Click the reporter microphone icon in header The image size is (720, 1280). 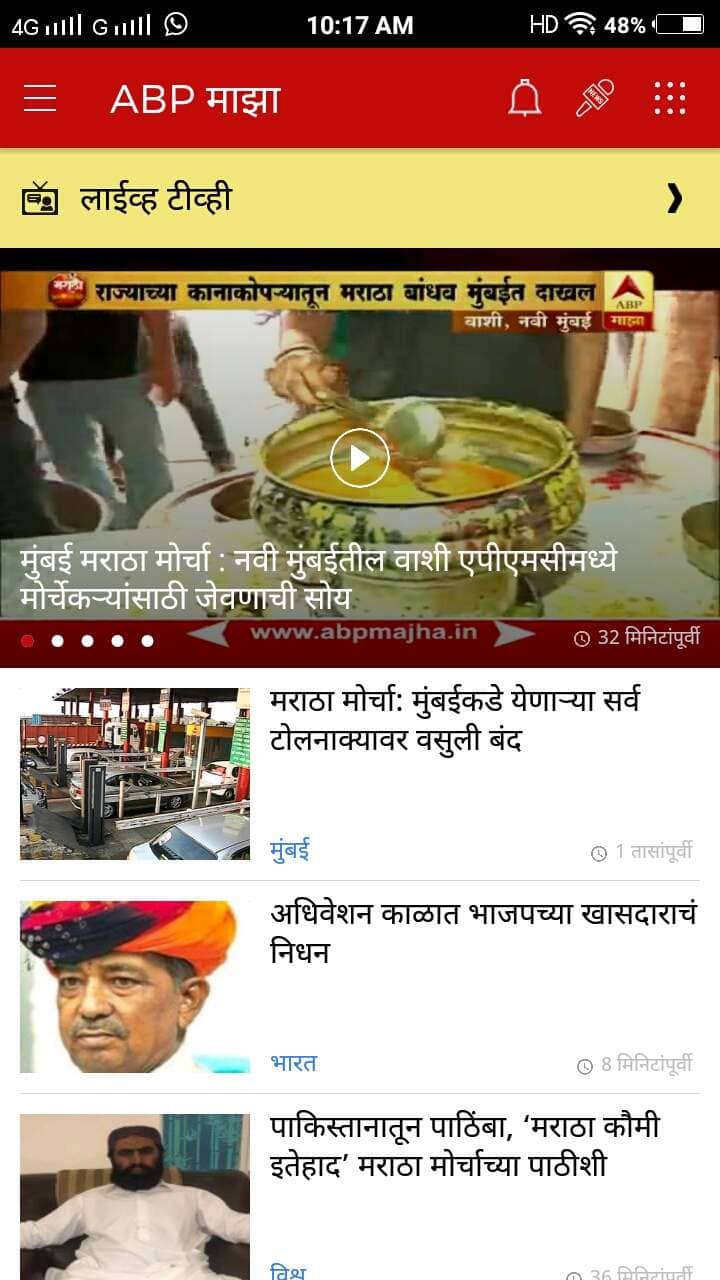(x=596, y=97)
